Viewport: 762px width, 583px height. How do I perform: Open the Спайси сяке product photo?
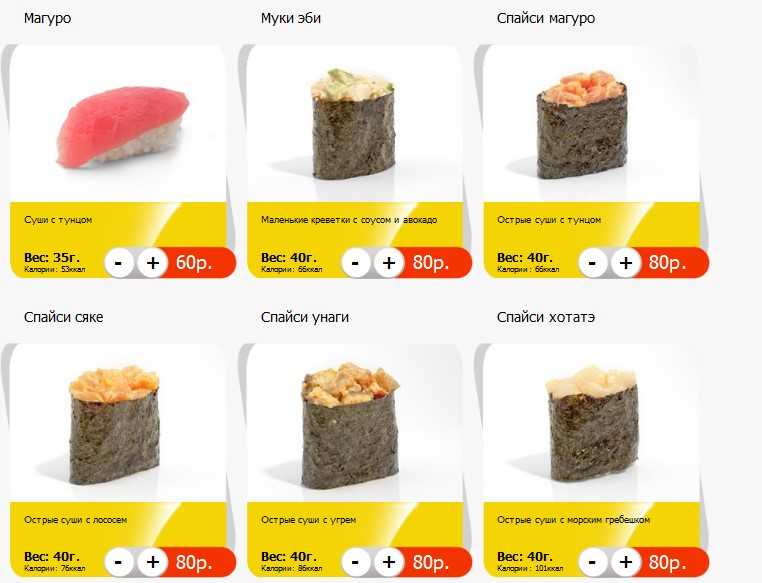click(115, 425)
